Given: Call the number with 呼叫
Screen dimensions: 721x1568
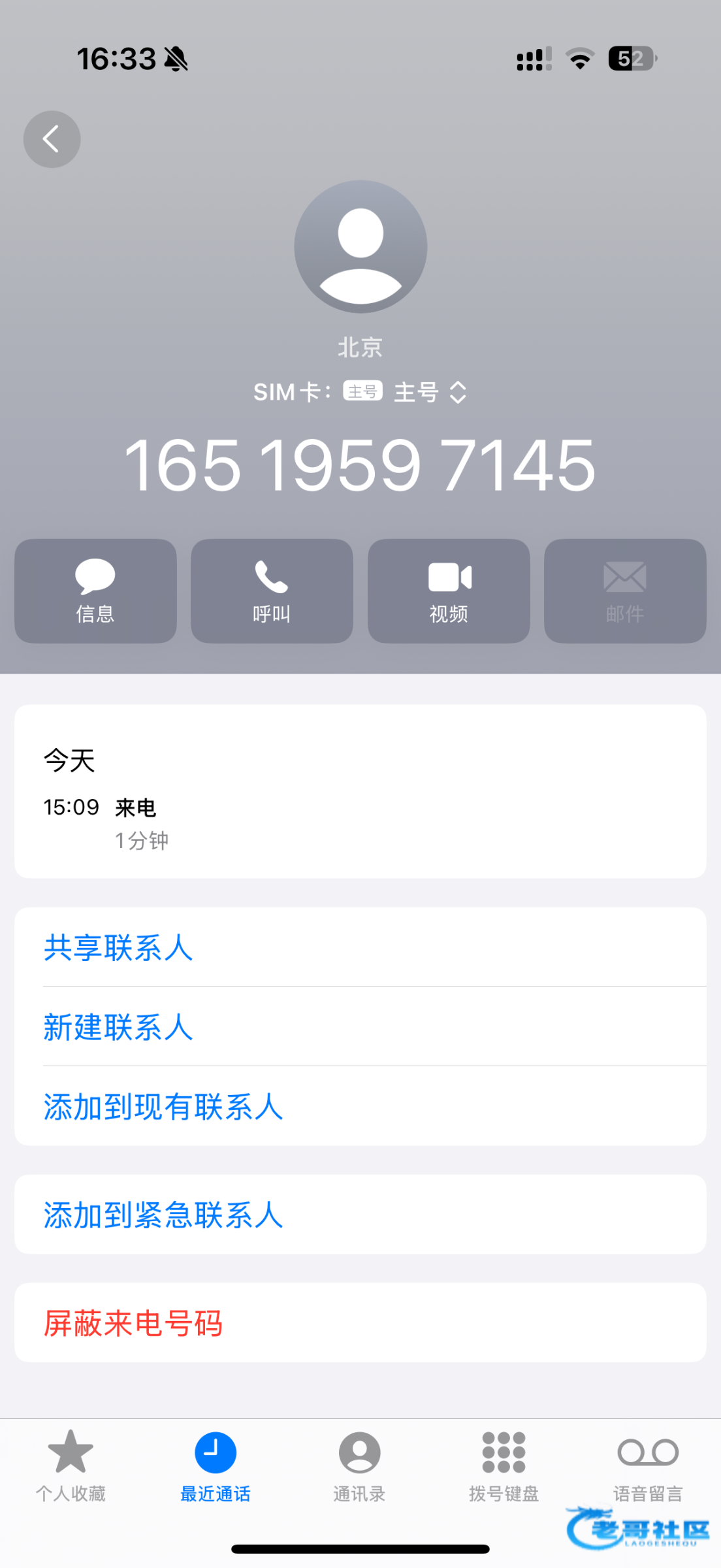Looking at the screenshot, I should (272, 591).
